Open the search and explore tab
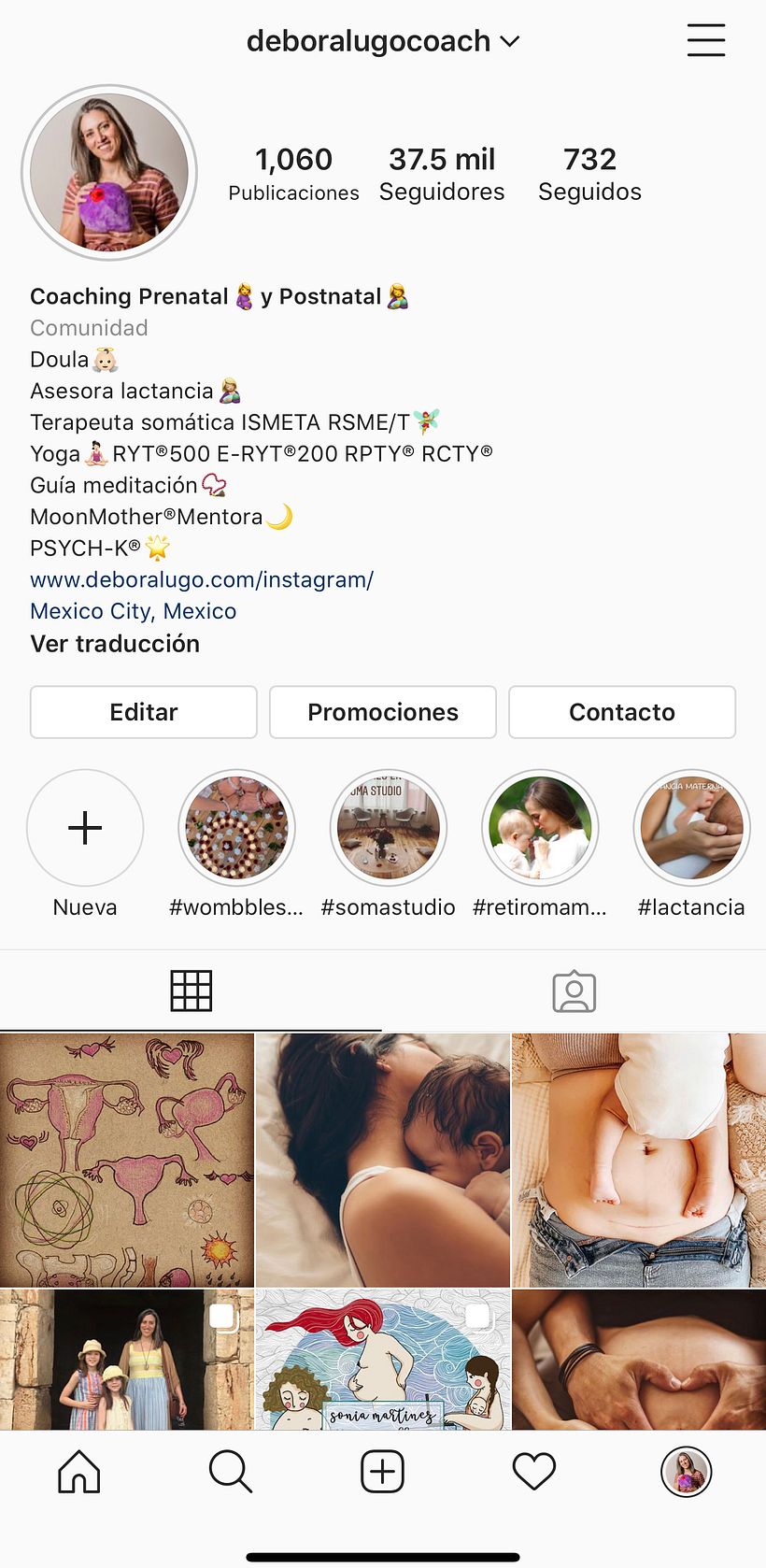The height and width of the screenshot is (1568, 766). (231, 1472)
